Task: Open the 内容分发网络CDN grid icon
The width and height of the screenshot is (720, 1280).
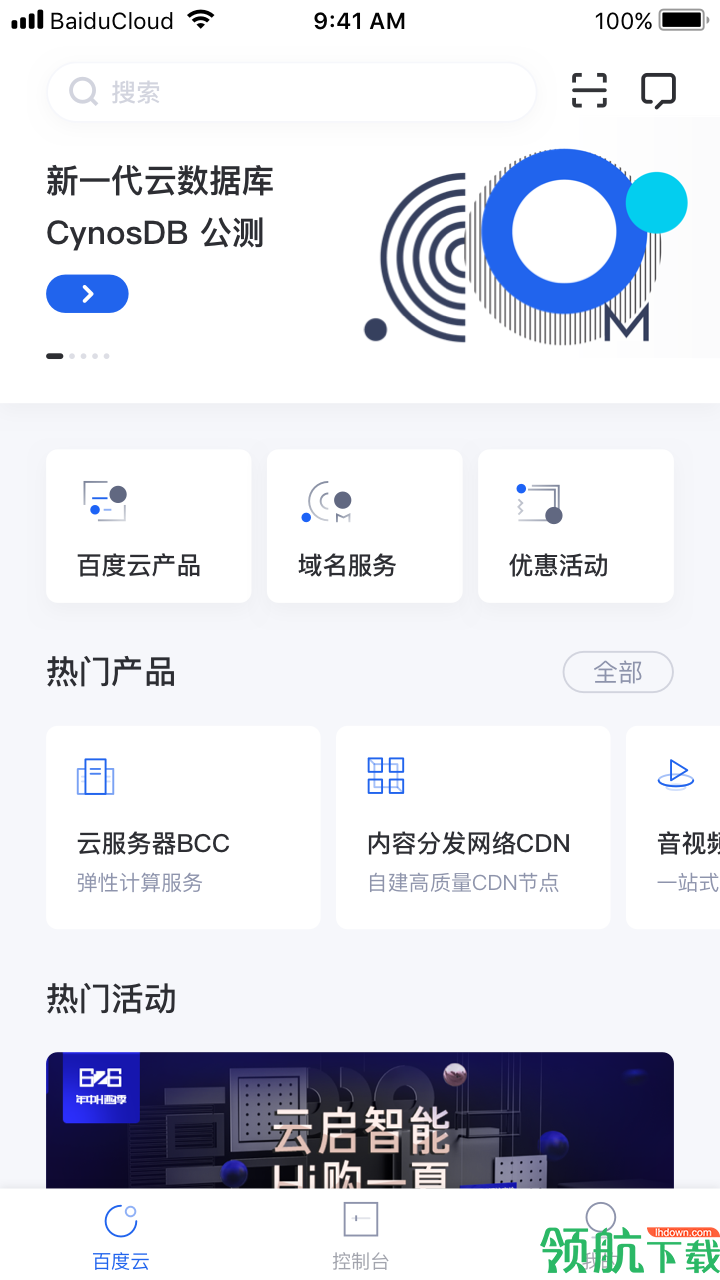Action: 386,775
